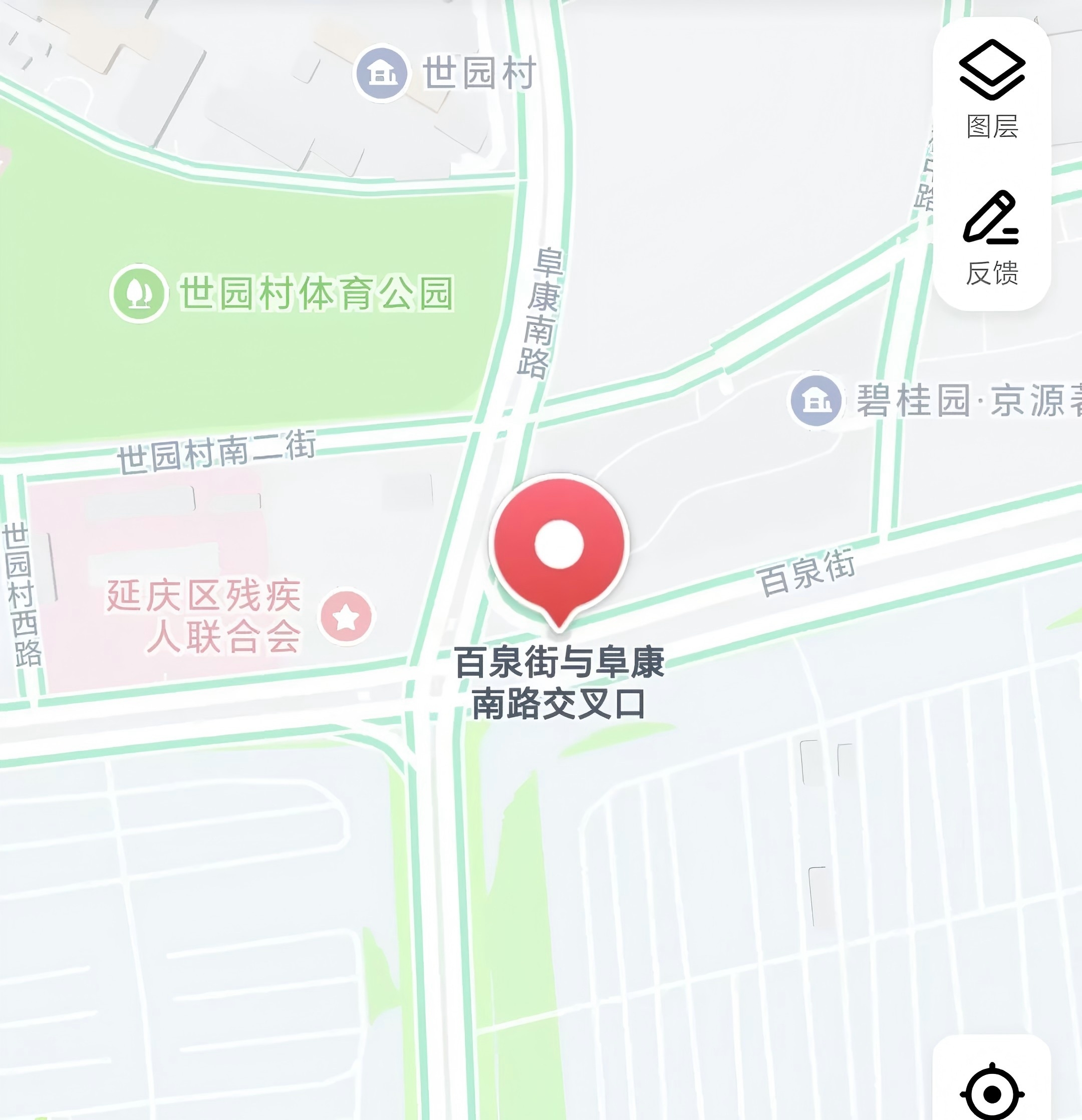Select the 碧桂园·京源 residence marker

(x=816, y=400)
